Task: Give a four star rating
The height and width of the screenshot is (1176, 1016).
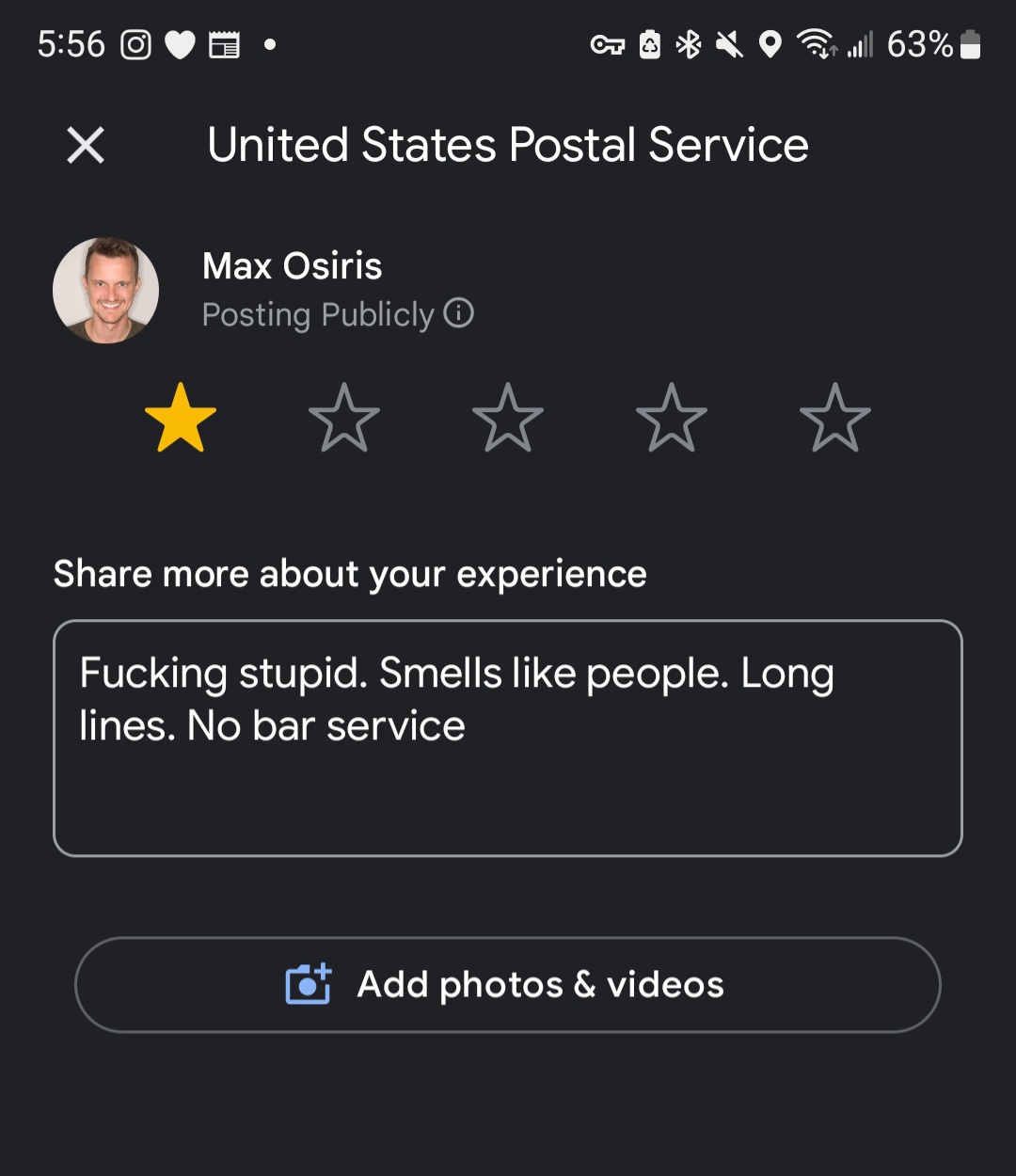Action: (672, 418)
